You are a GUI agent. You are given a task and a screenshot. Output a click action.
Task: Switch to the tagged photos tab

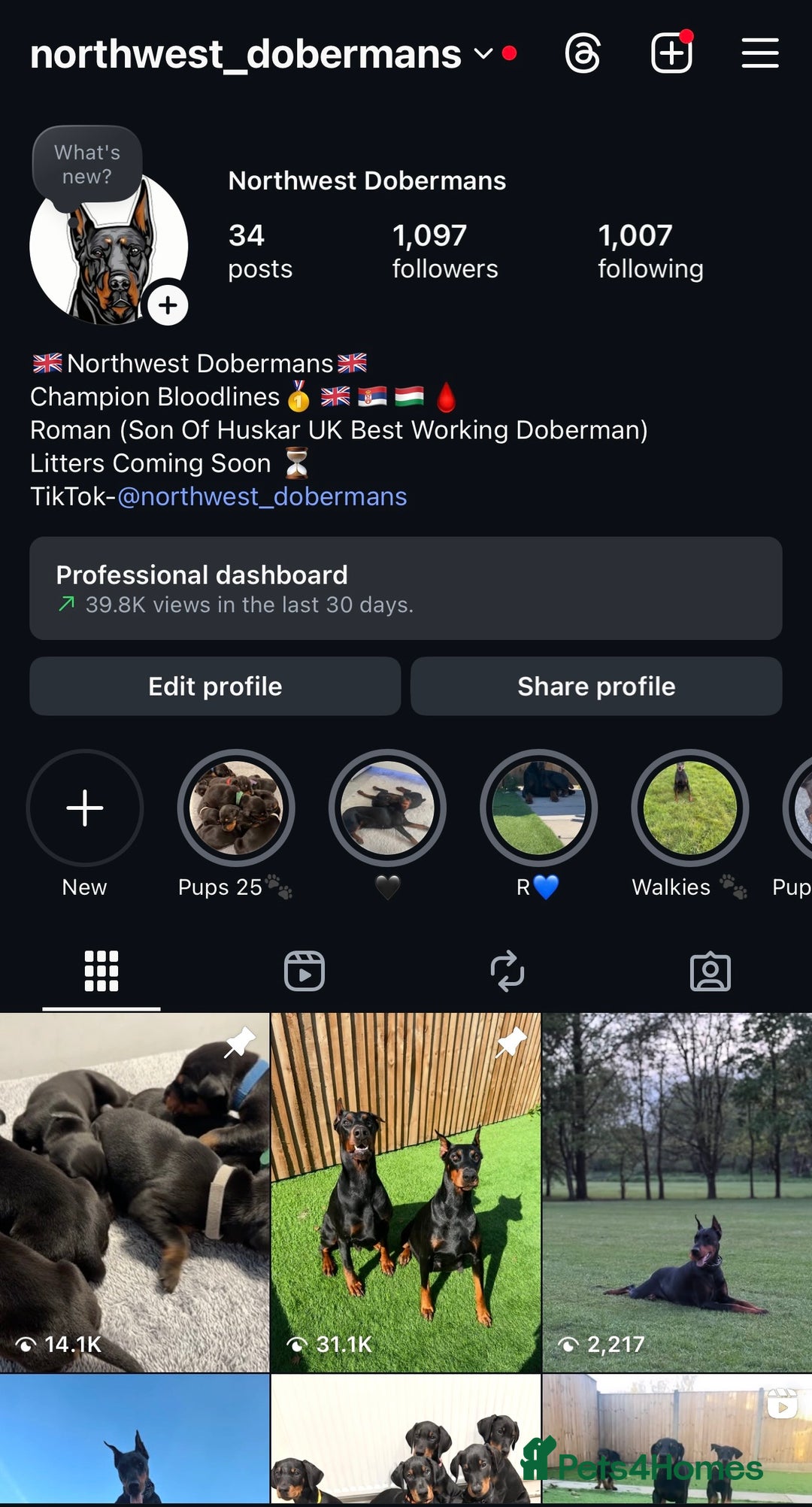point(710,971)
